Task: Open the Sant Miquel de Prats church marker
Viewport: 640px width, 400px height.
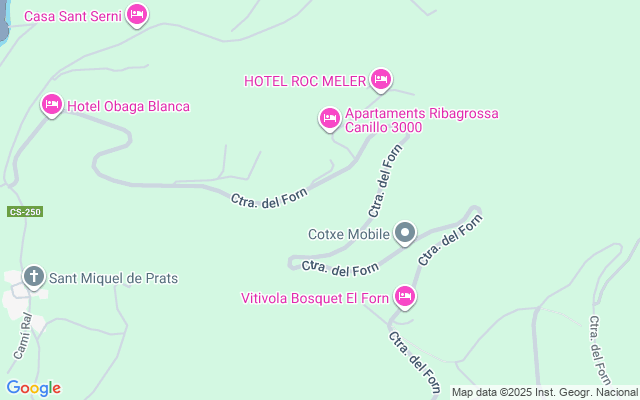Action: (x=34, y=276)
